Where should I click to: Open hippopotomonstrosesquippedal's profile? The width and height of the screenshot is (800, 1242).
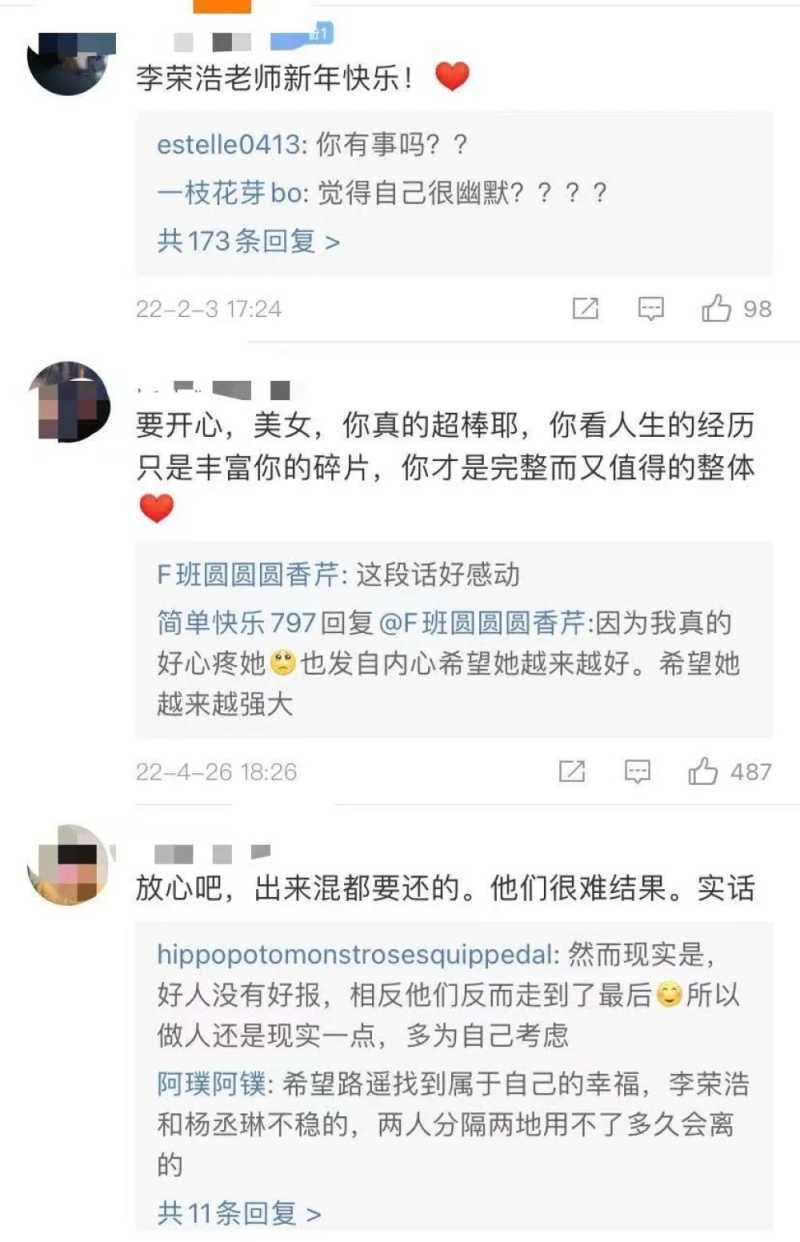pos(355,954)
